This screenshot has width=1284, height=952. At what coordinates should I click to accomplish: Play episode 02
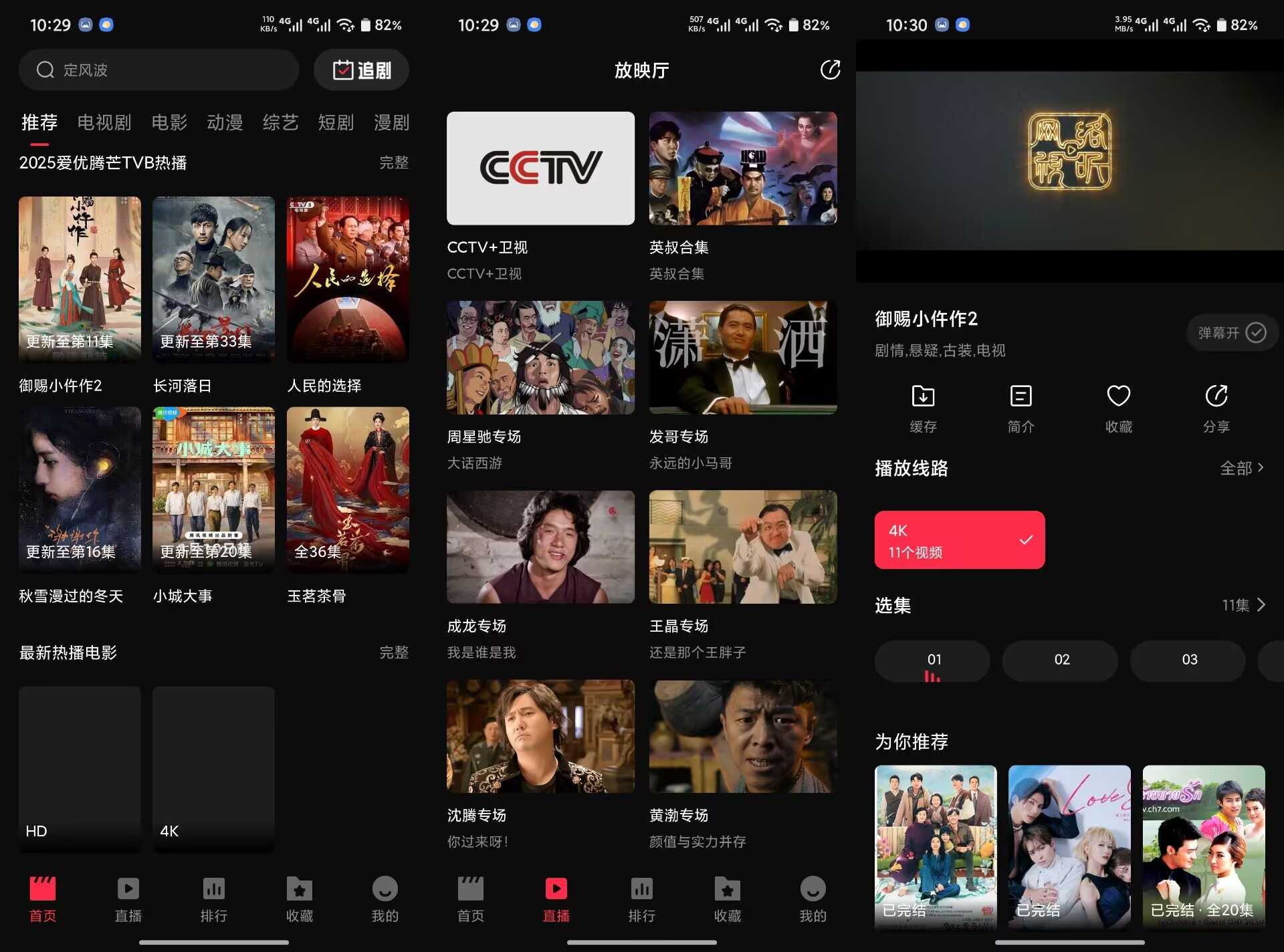[x=1061, y=660]
